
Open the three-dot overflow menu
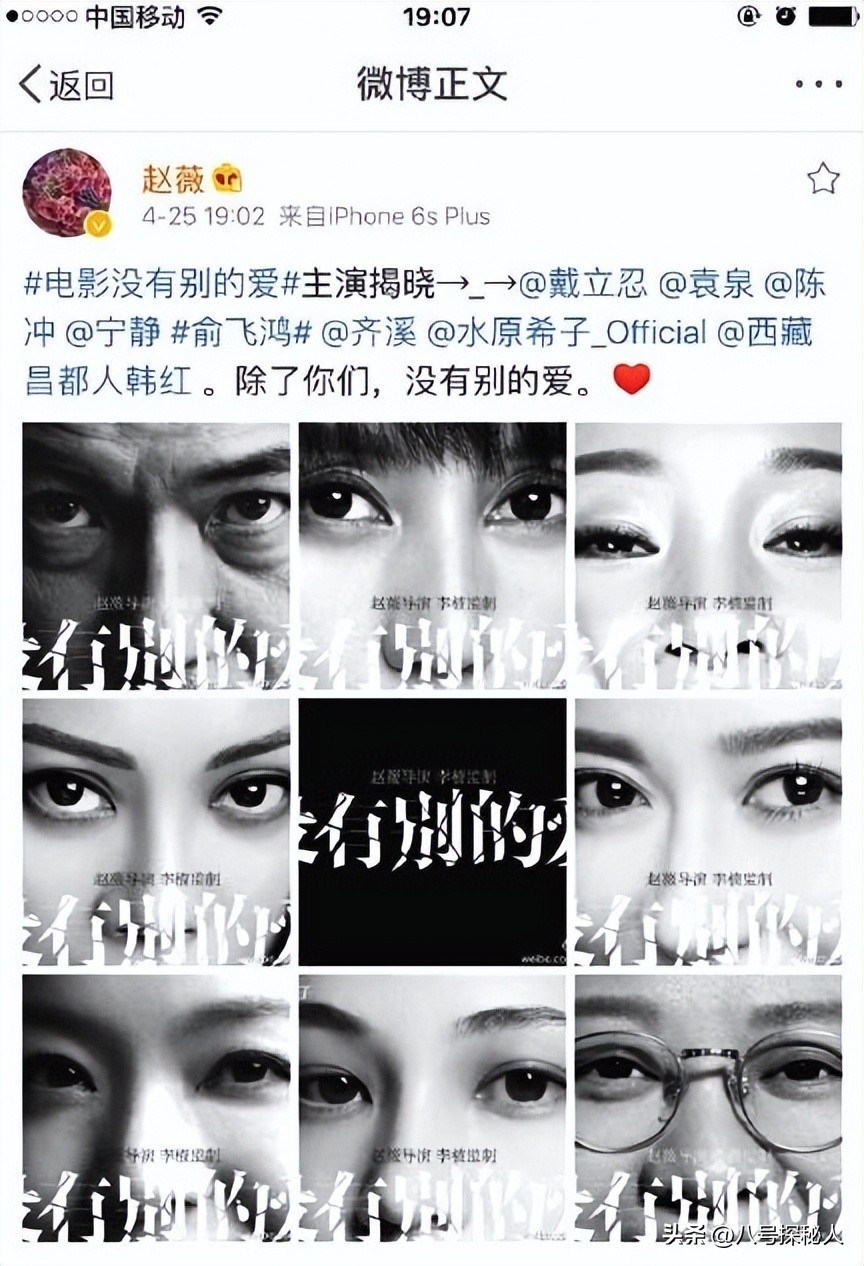point(817,85)
